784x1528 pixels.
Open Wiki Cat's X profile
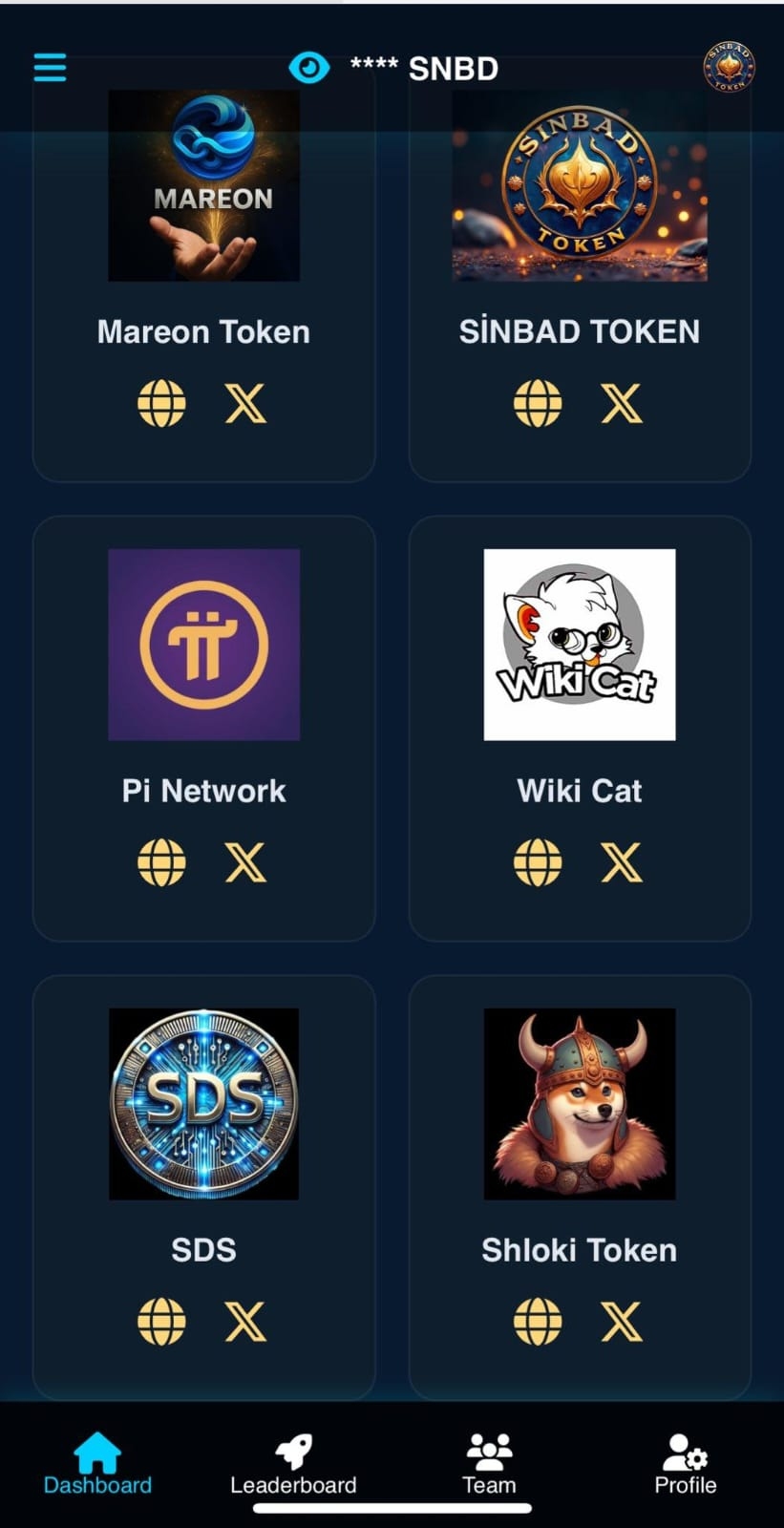pos(622,862)
